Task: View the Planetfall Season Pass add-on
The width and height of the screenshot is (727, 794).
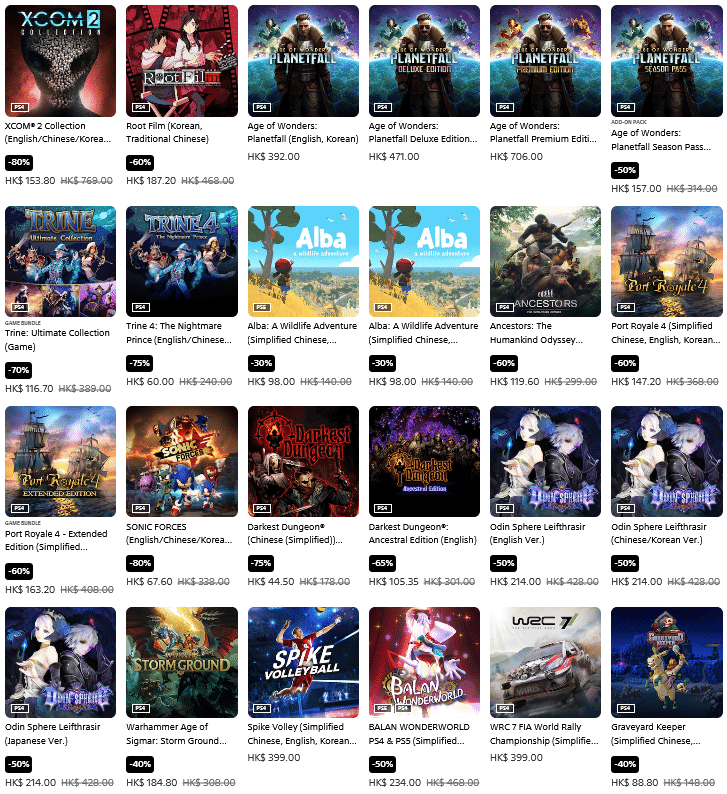Action: point(666,60)
